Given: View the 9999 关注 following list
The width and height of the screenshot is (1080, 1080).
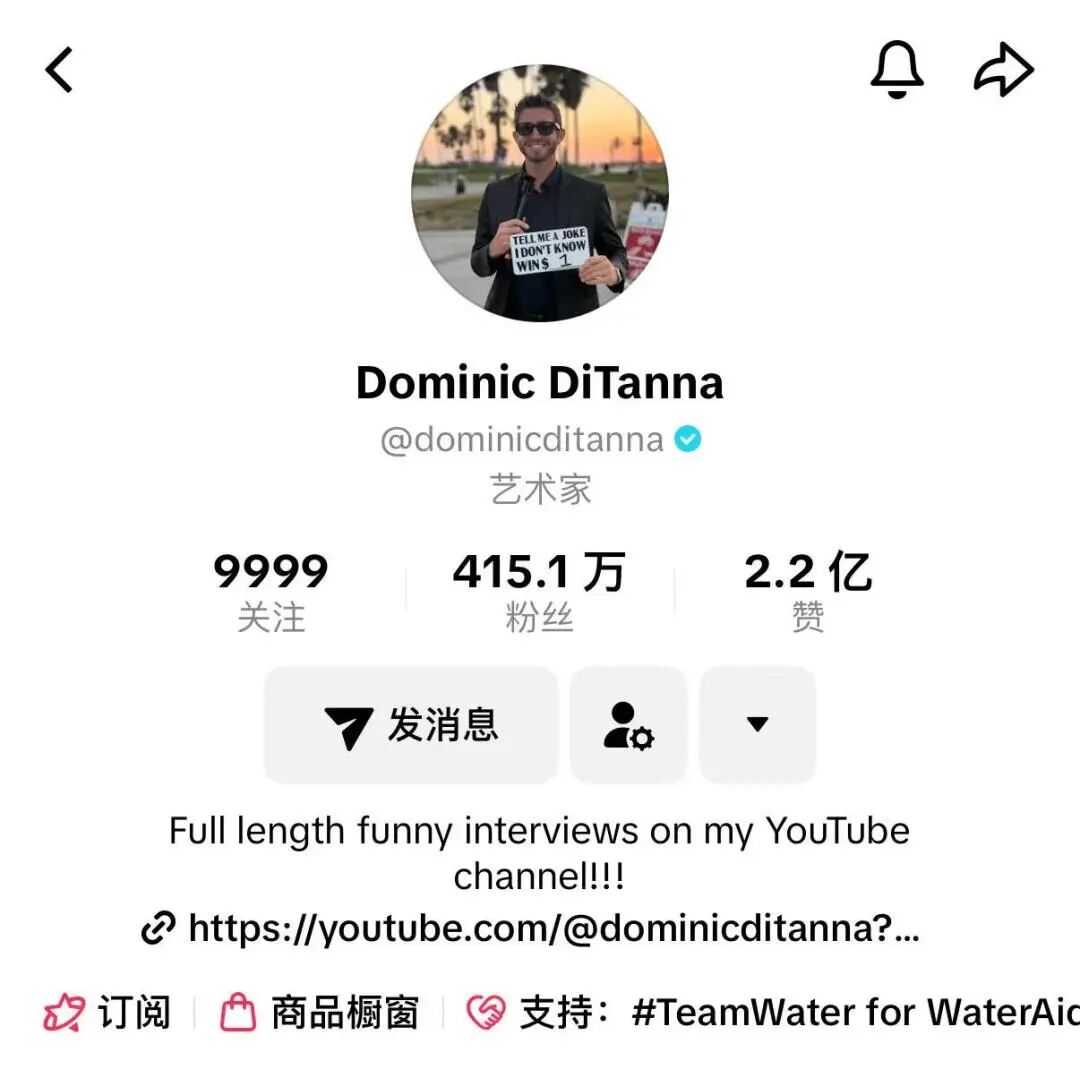Looking at the screenshot, I should point(271,591).
